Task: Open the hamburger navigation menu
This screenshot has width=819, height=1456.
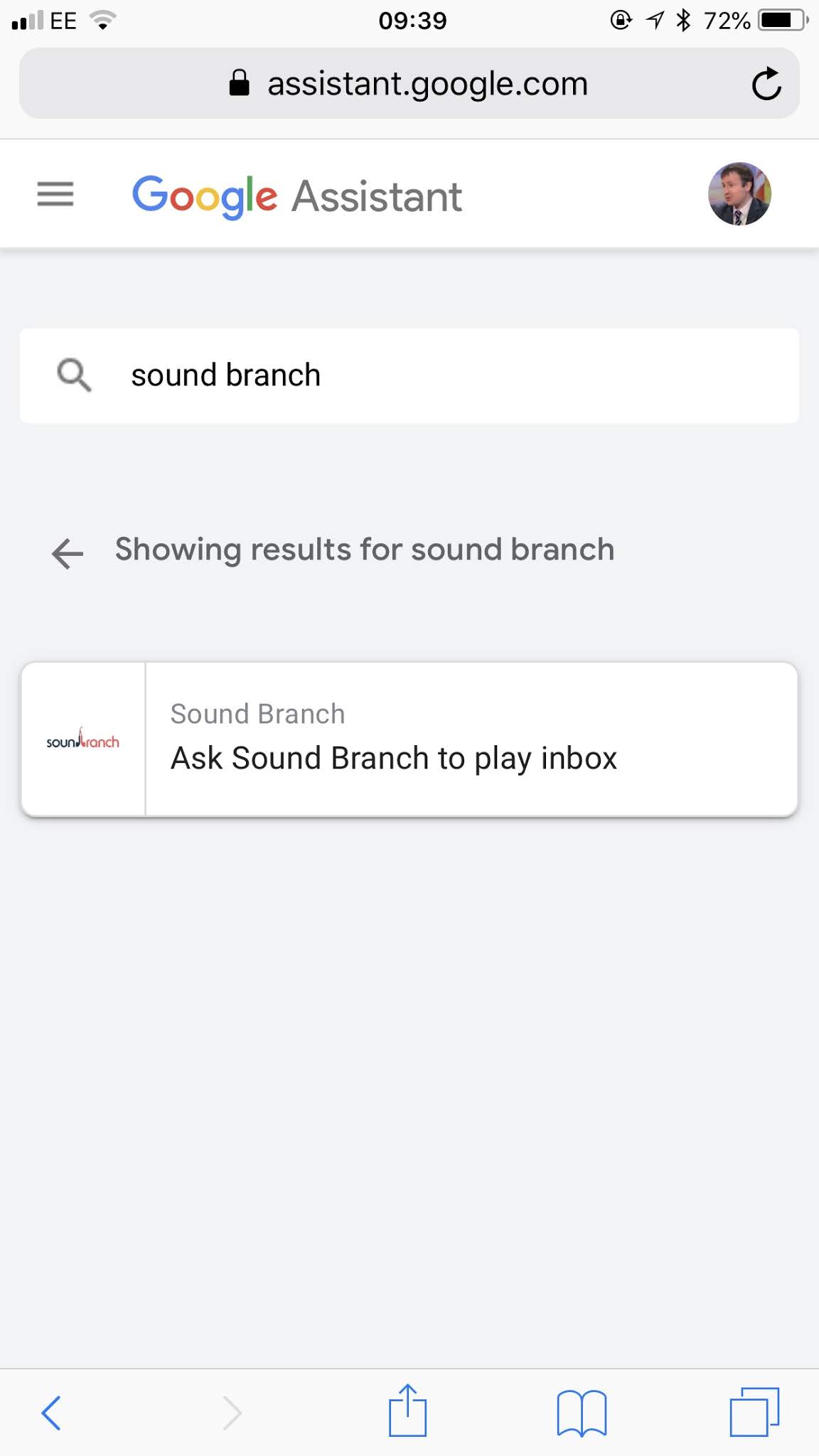Action: [x=55, y=194]
